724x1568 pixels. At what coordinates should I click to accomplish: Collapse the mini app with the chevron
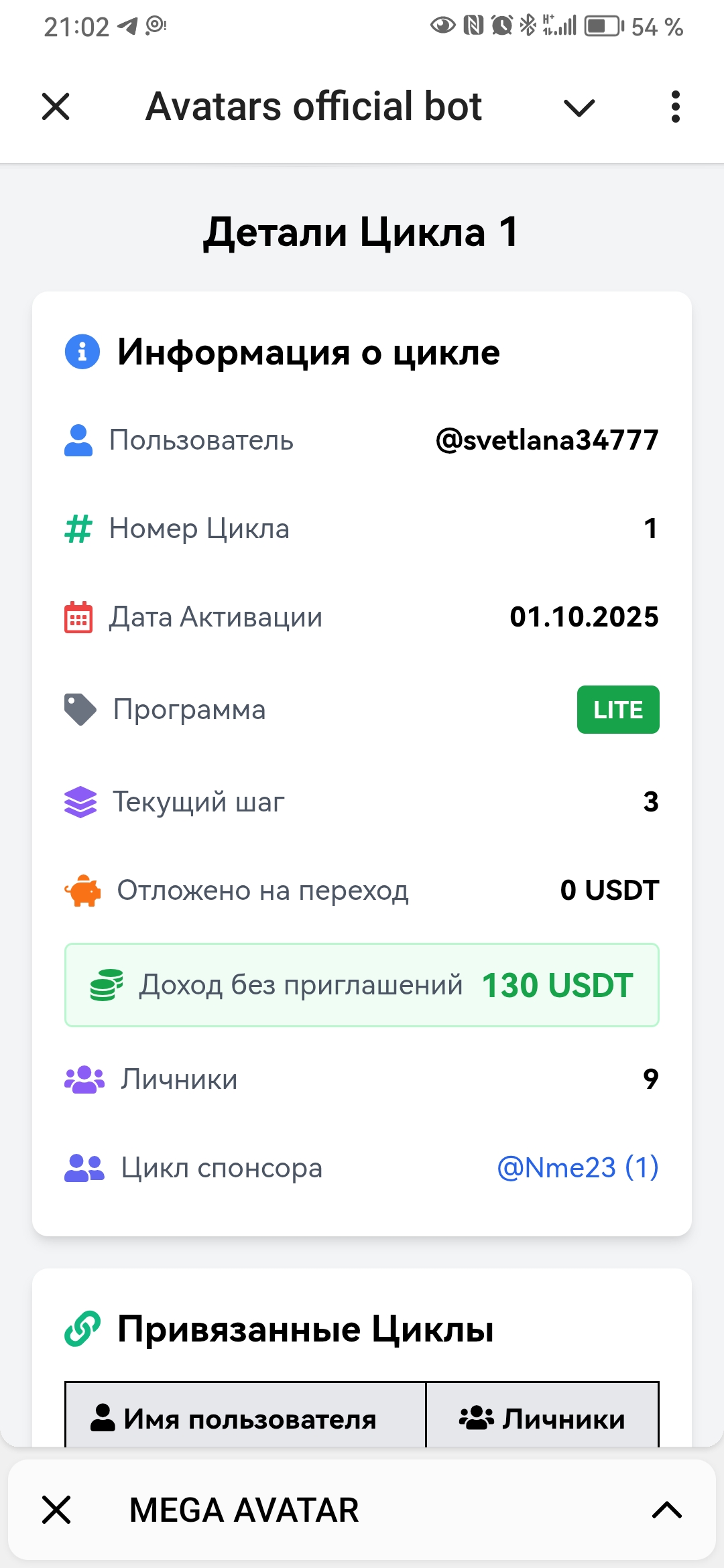[x=579, y=107]
